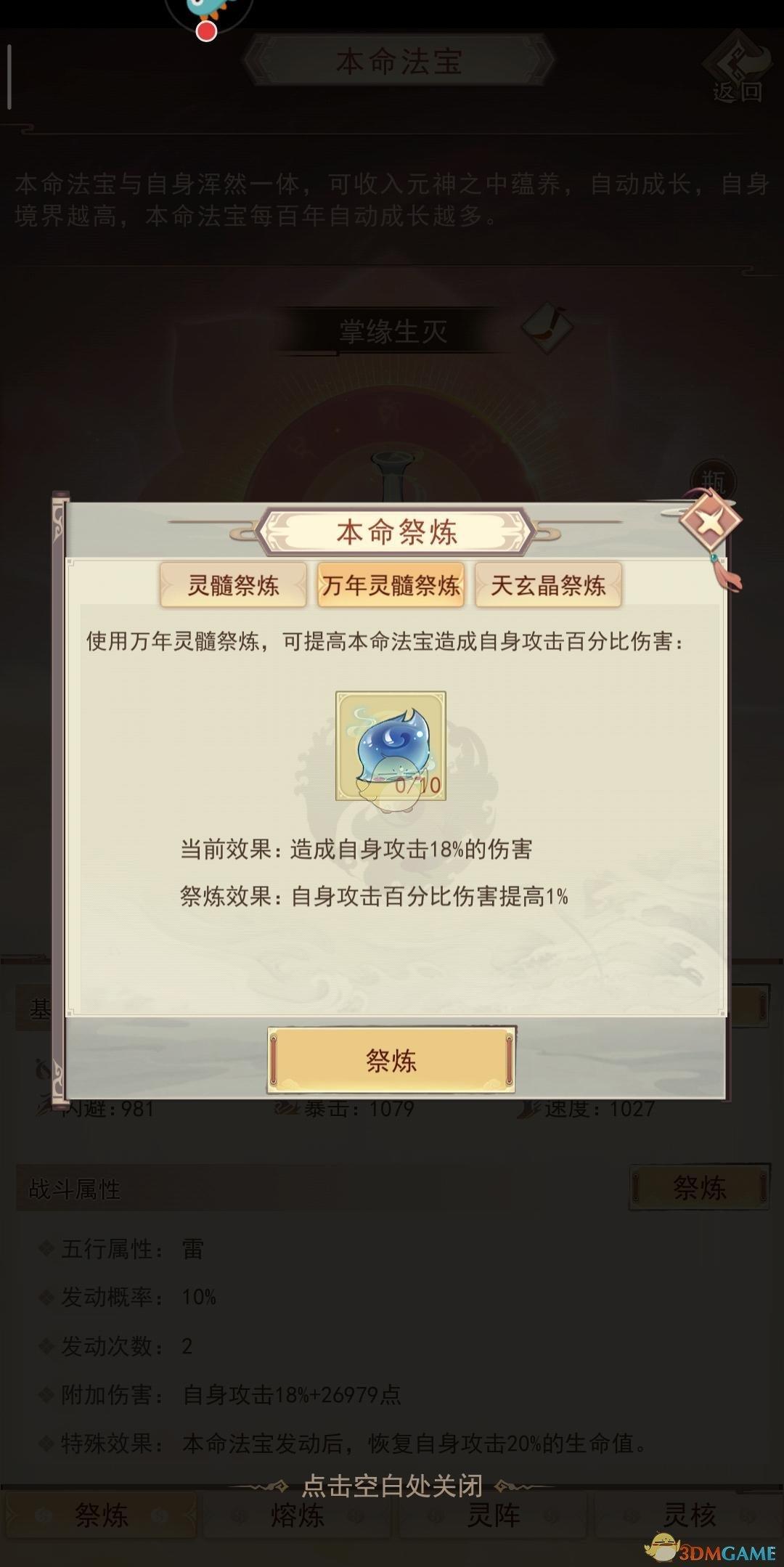The width and height of the screenshot is (784, 1567).
Task: Tap the 祭炼 confirm button in the dialog
Action: pos(391,1060)
